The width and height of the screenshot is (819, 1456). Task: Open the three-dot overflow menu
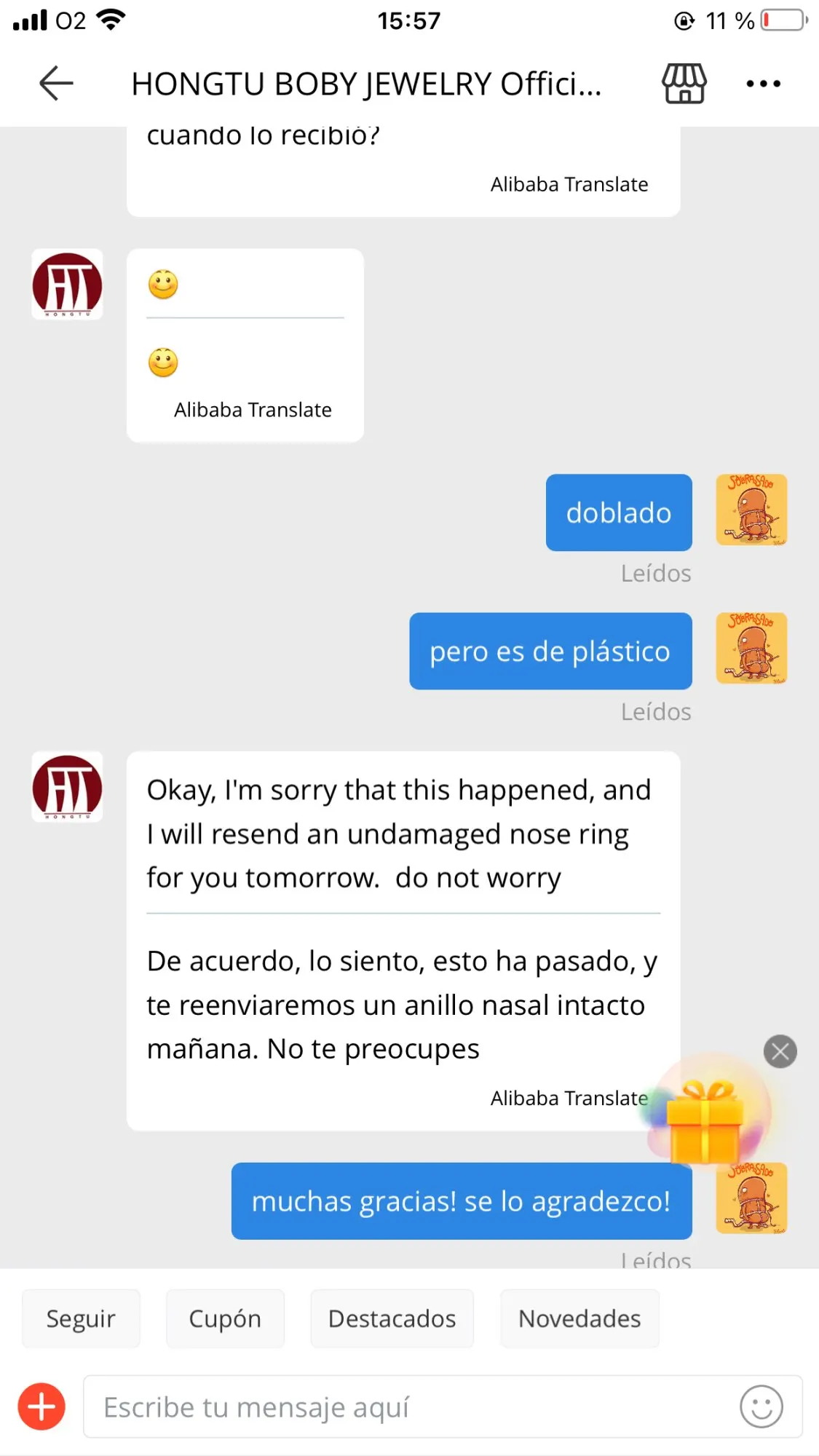pos(763,84)
